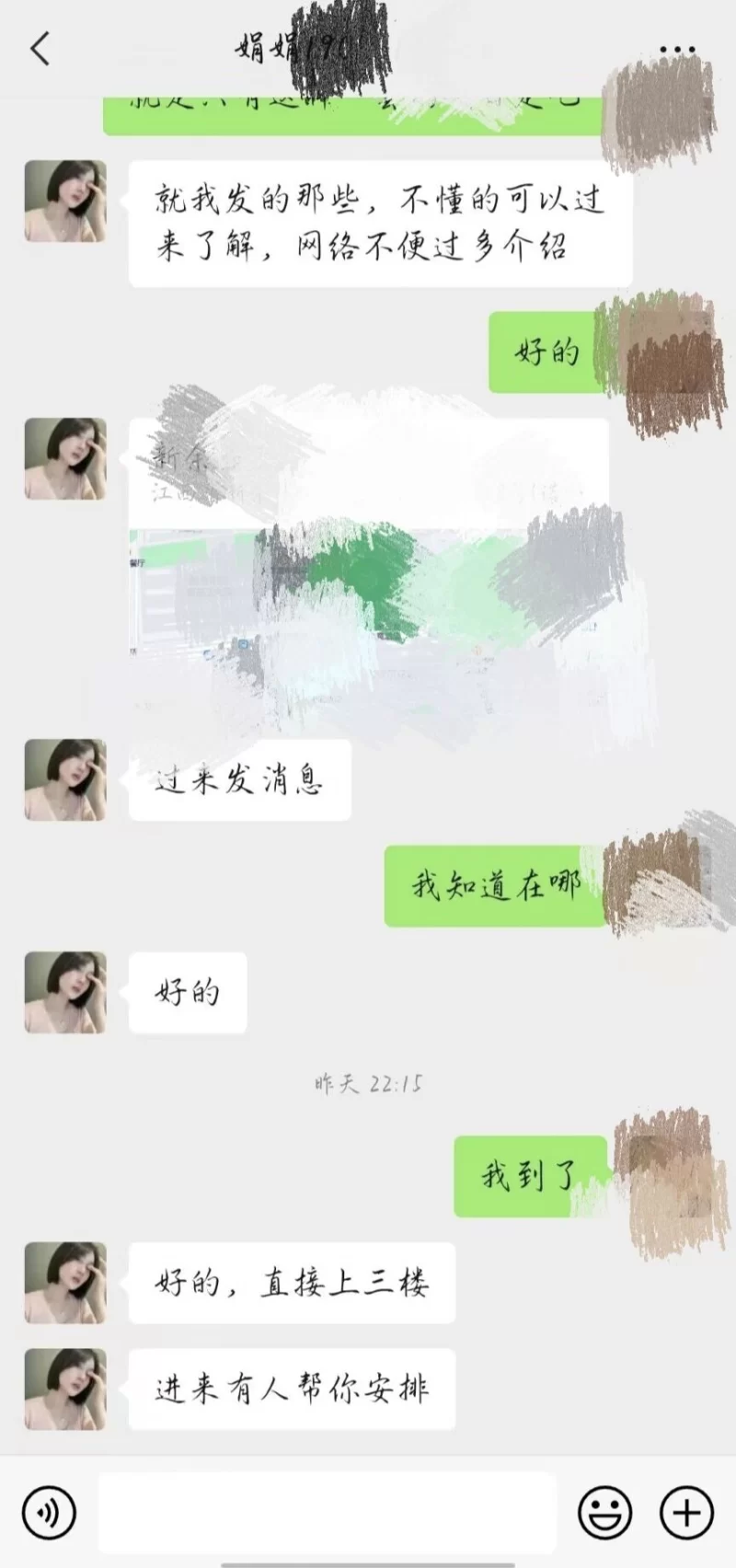
Task: View the contact's avatar beside "过来发消息"
Action: coord(65,779)
